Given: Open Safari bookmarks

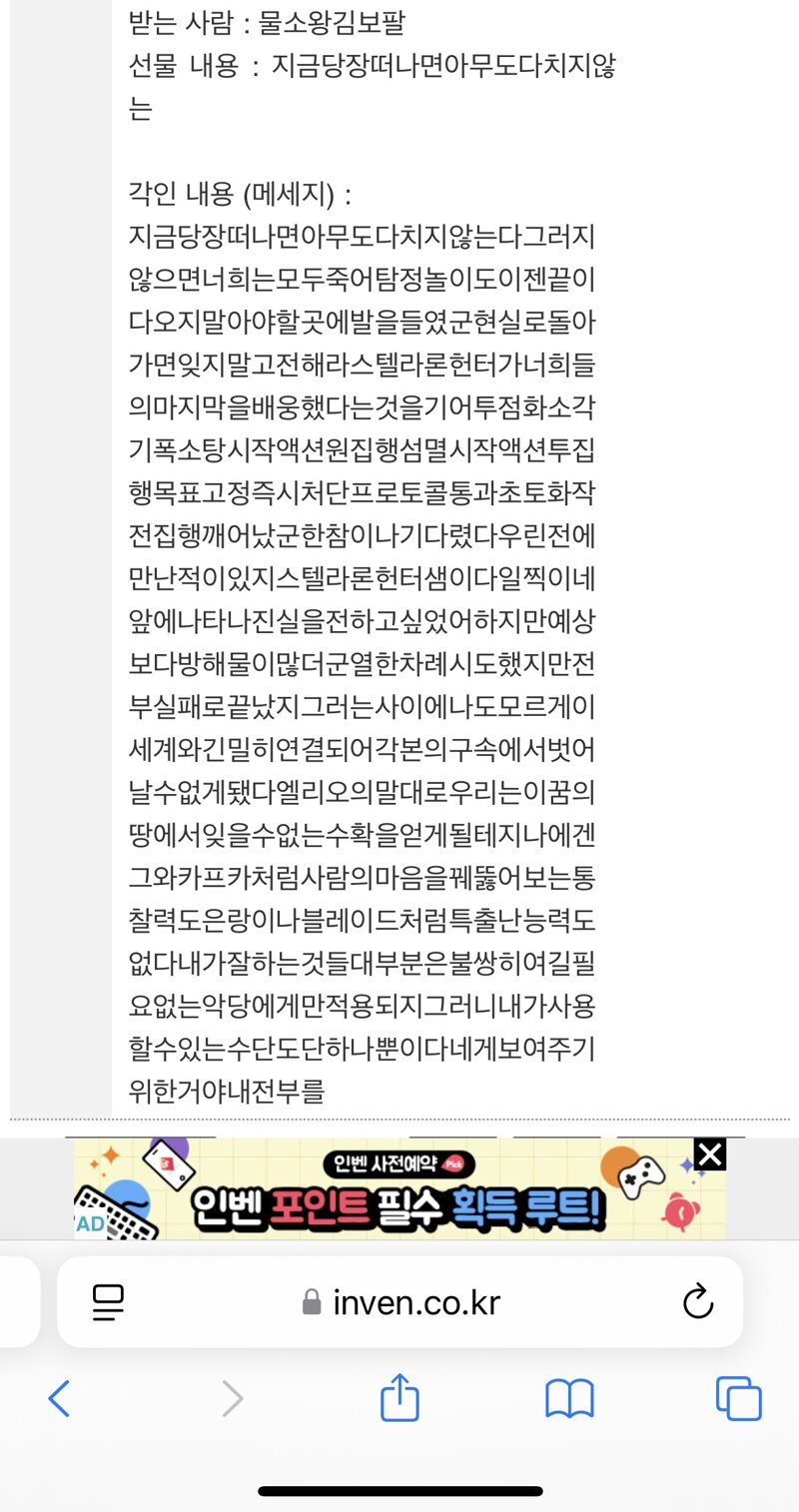Looking at the screenshot, I should (569, 1399).
